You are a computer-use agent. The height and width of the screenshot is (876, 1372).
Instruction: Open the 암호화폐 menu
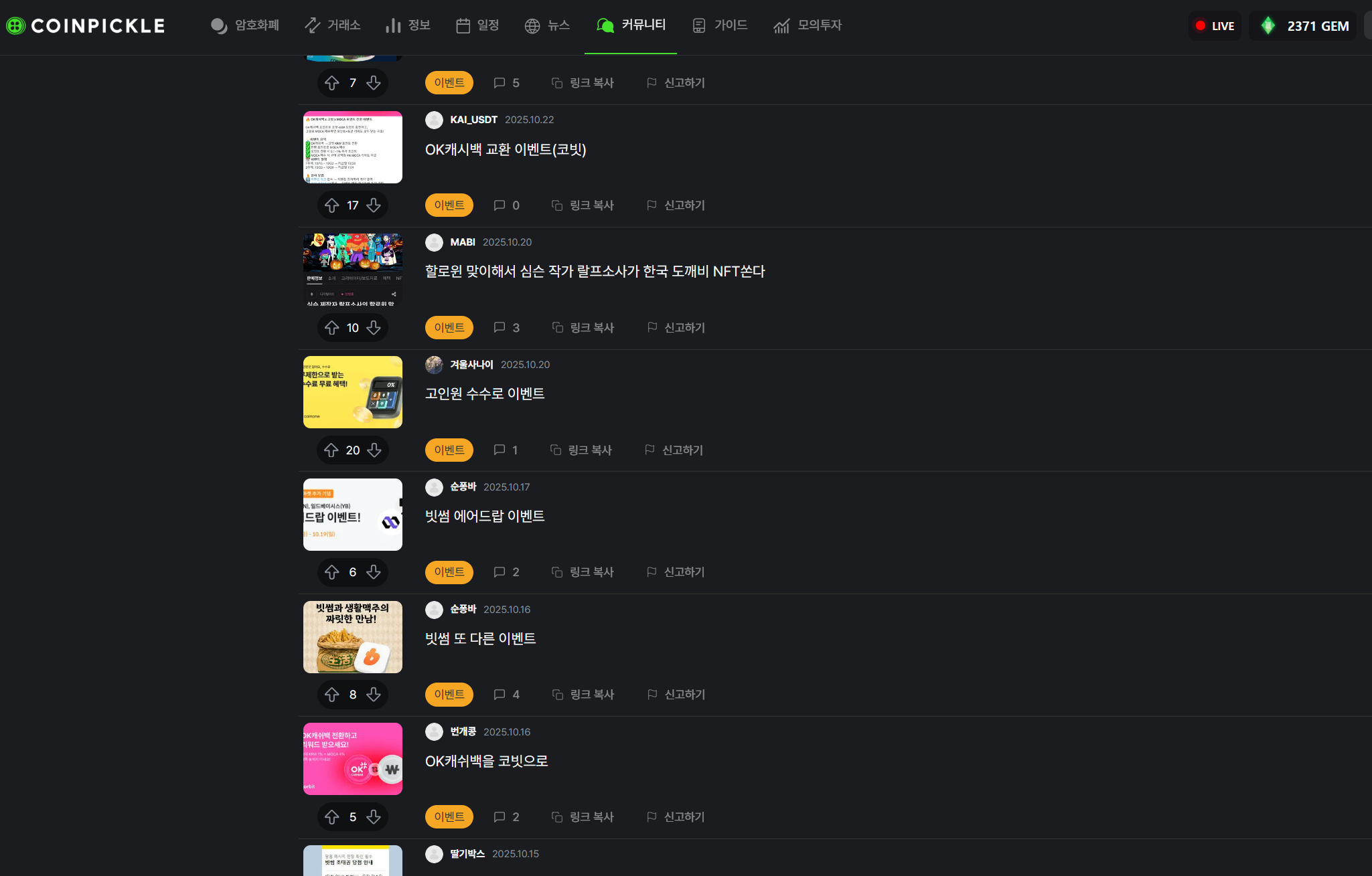[x=245, y=25]
